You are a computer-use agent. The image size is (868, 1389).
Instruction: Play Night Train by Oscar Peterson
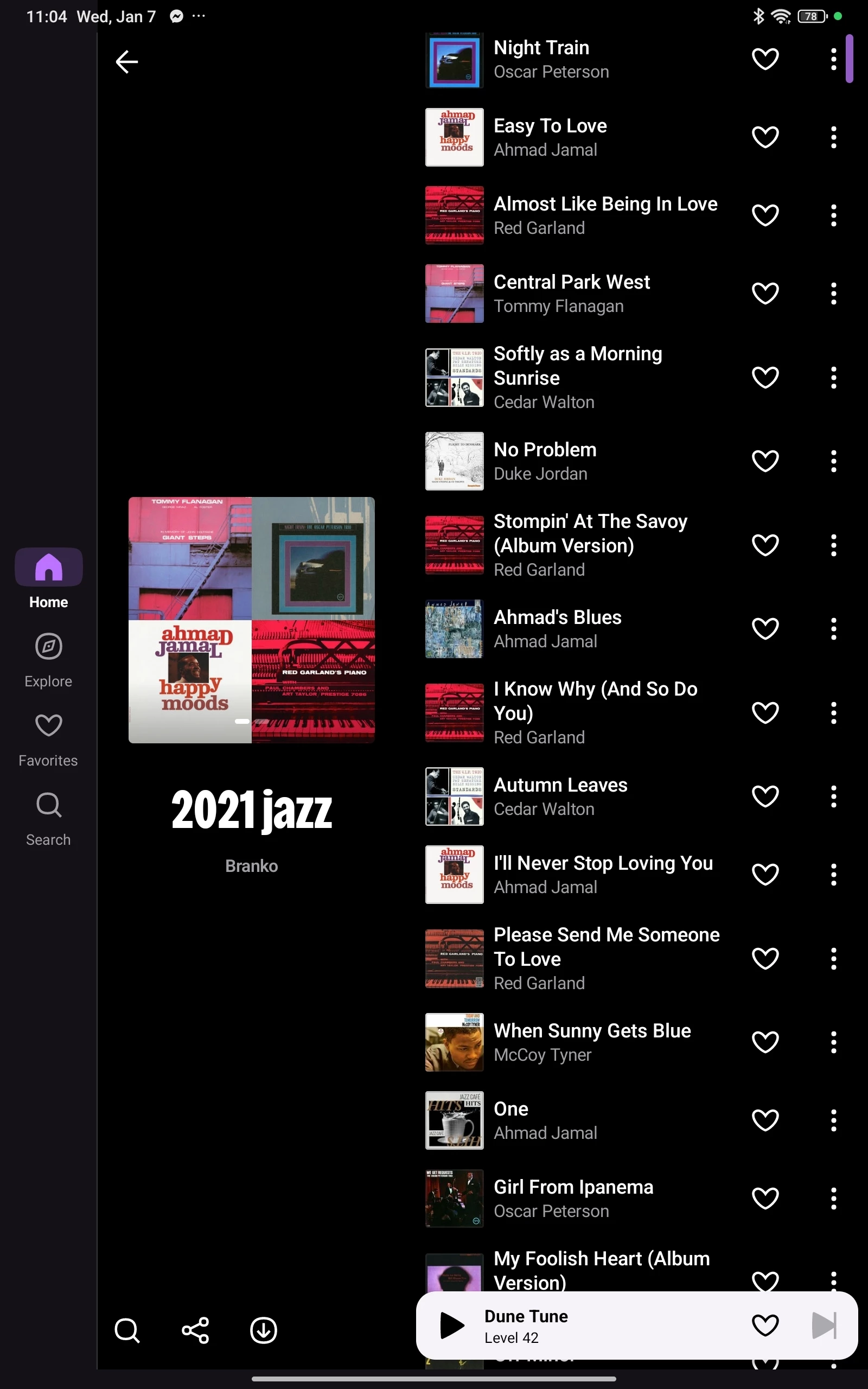pos(574,59)
